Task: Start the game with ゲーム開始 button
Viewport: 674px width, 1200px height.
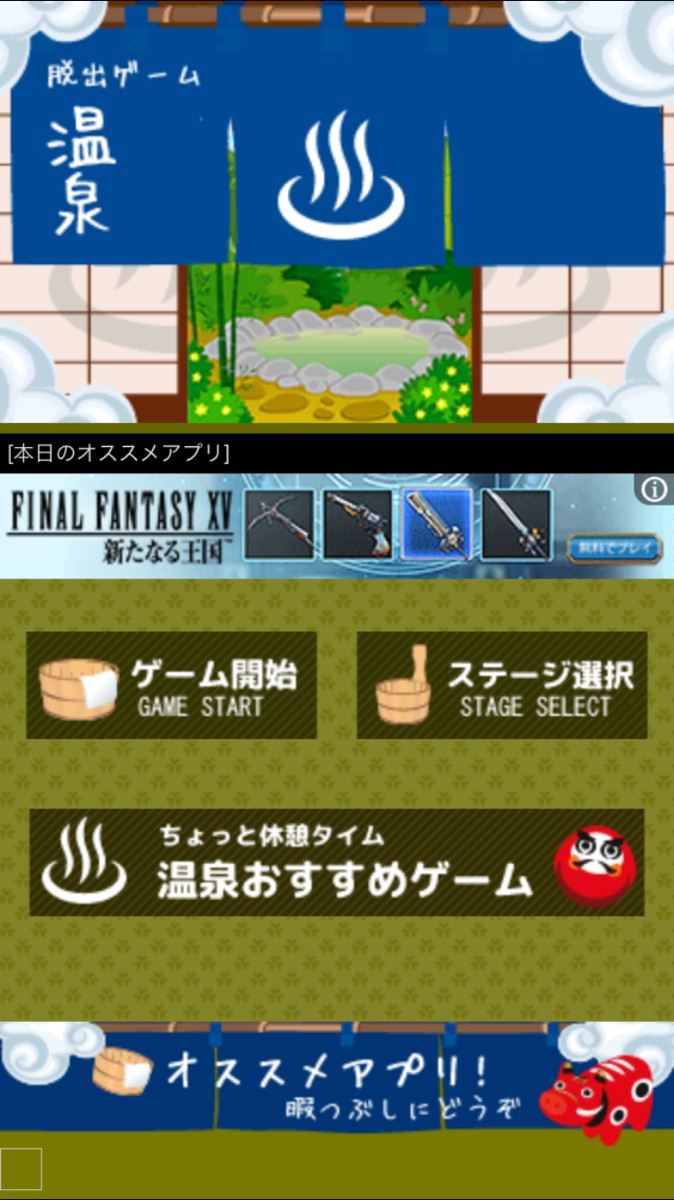Action: point(171,685)
